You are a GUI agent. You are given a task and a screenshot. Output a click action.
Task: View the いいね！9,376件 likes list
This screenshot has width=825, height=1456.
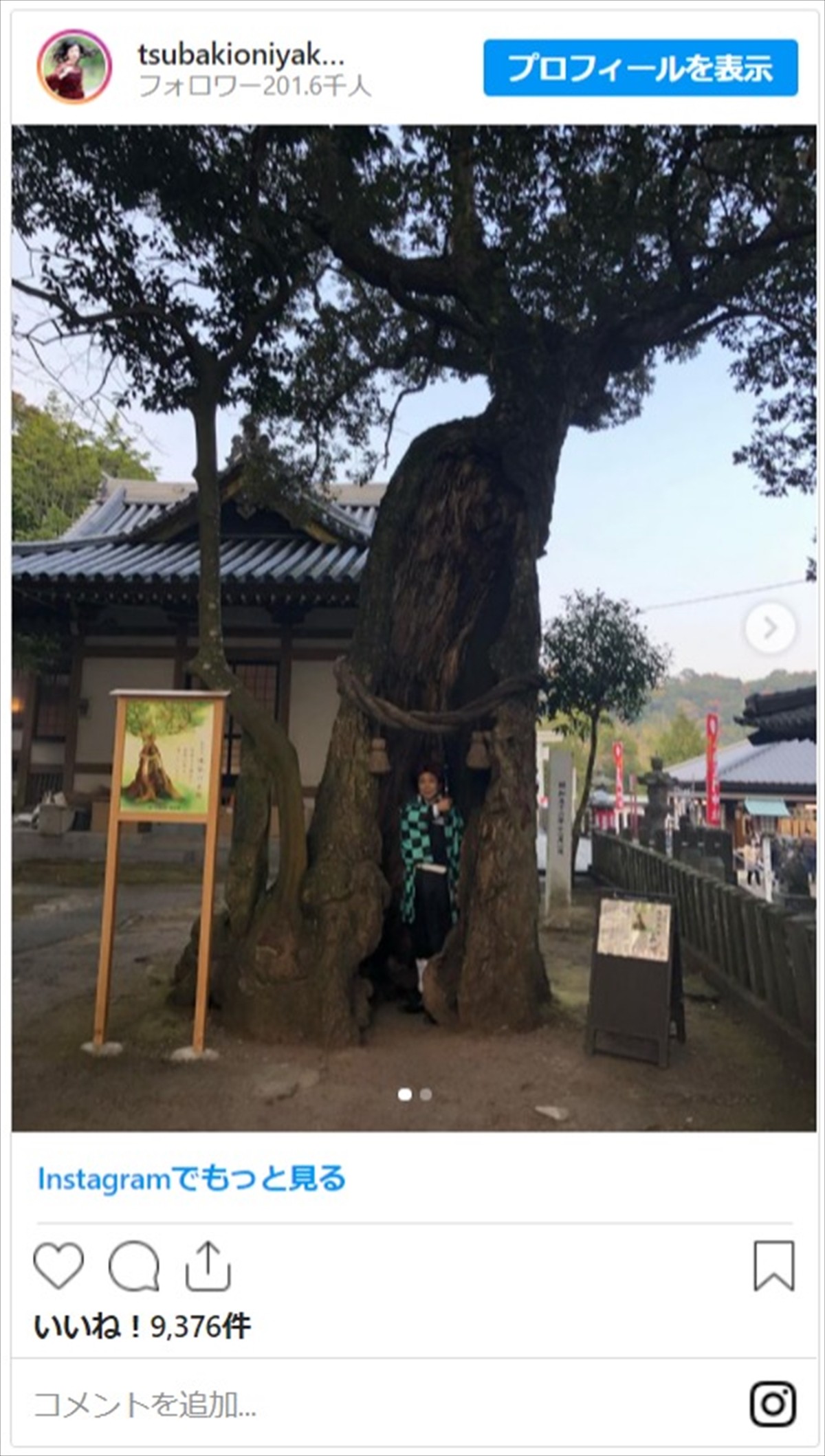[x=142, y=1327]
